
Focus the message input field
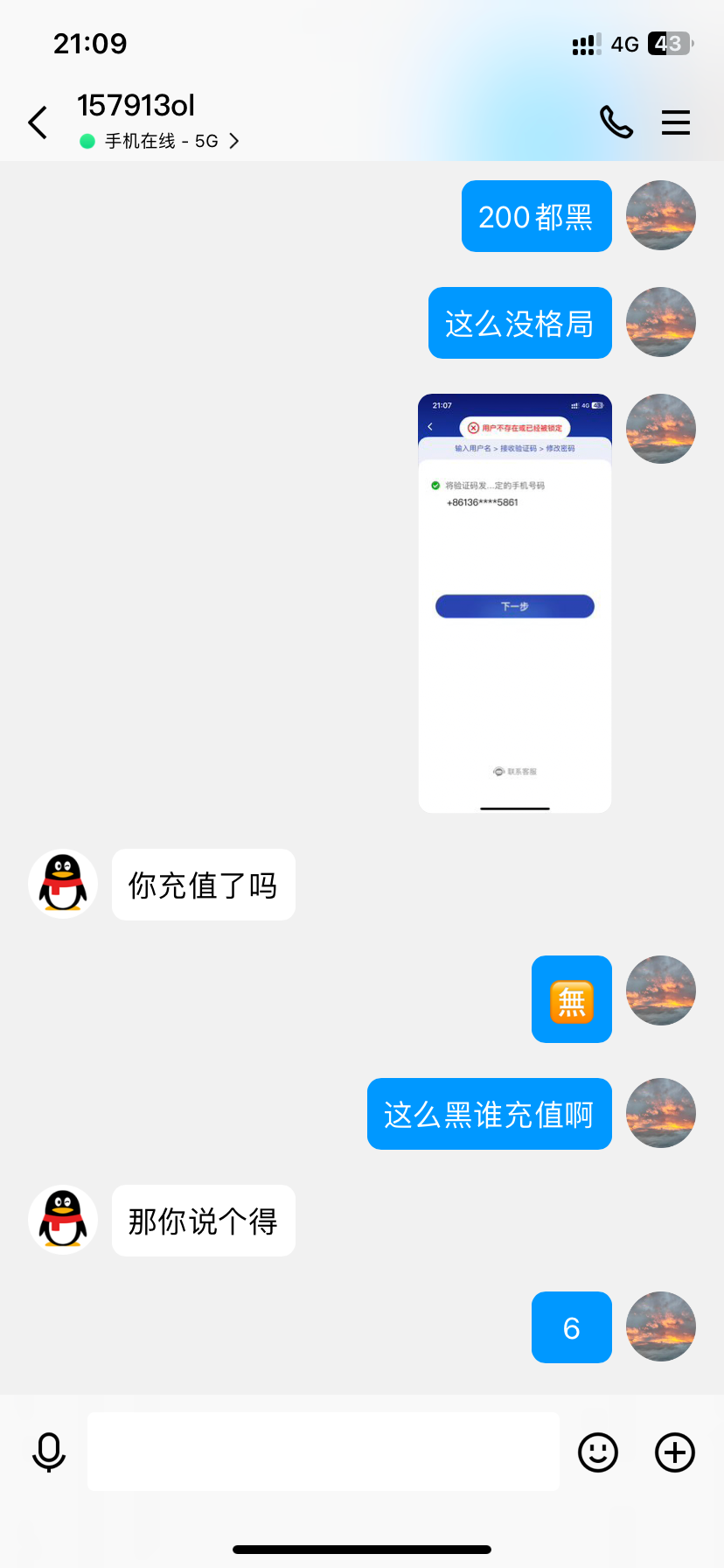[x=323, y=1451]
